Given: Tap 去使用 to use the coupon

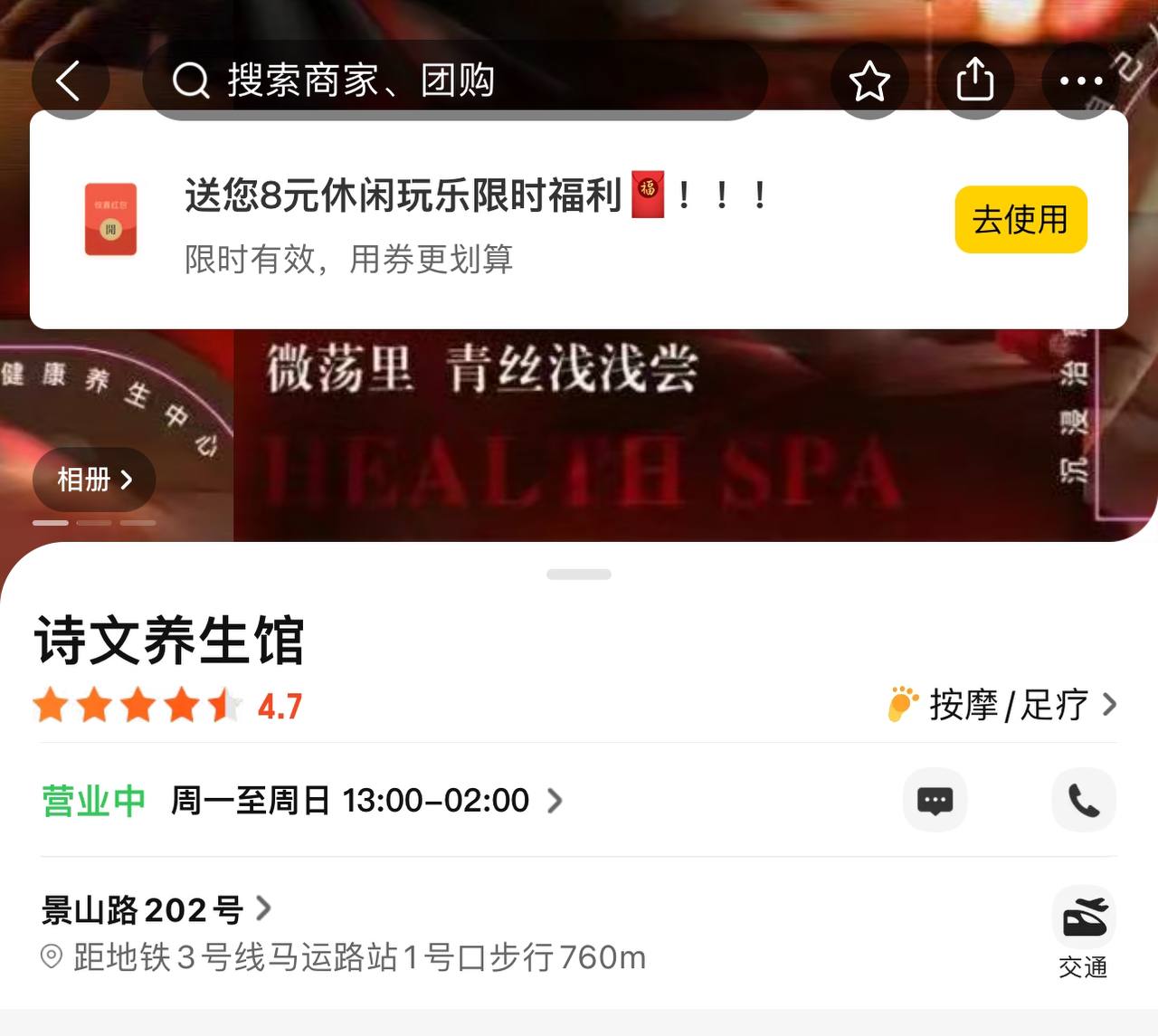Looking at the screenshot, I should 1020,220.
